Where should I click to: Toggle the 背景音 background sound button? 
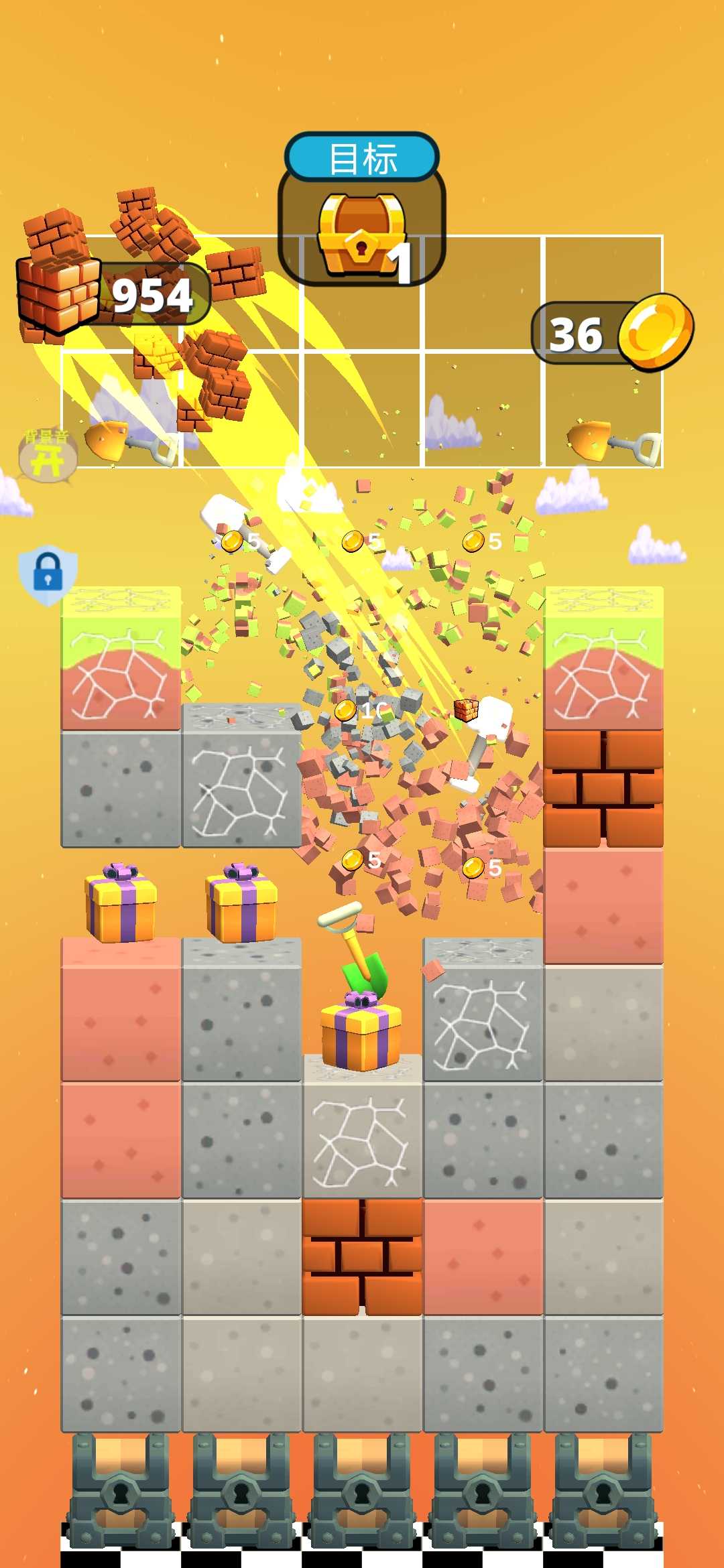[x=47, y=455]
